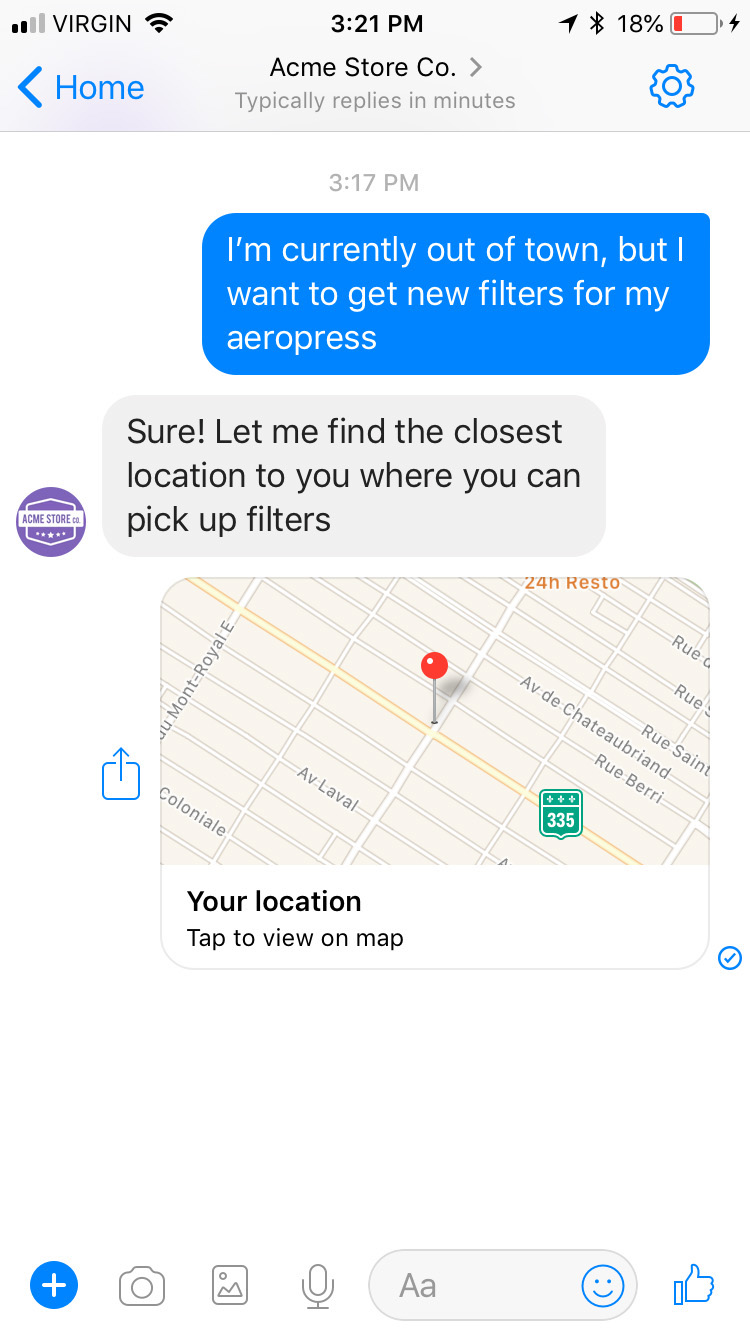Open the photo gallery picker
Image resolution: width=750 pixels, height=1334 pixels.
230,1286
